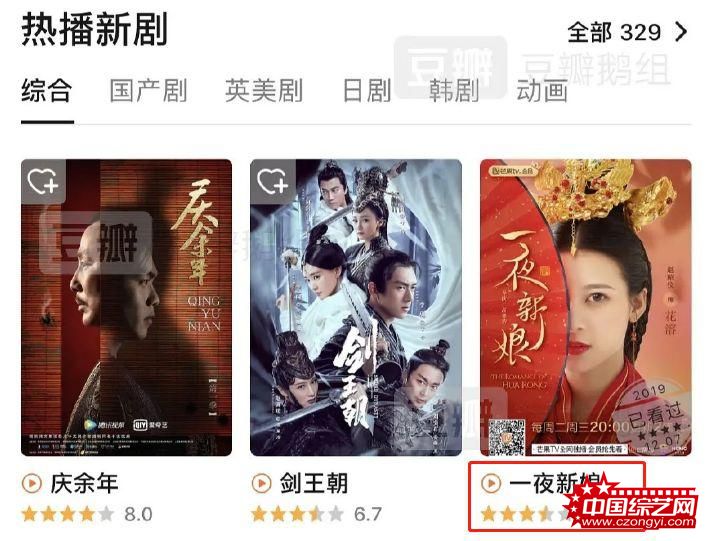Screen dimensions: 712x541
Task: Select the 综合 tab
Action: pyautogui.click(x=47, y=91)
